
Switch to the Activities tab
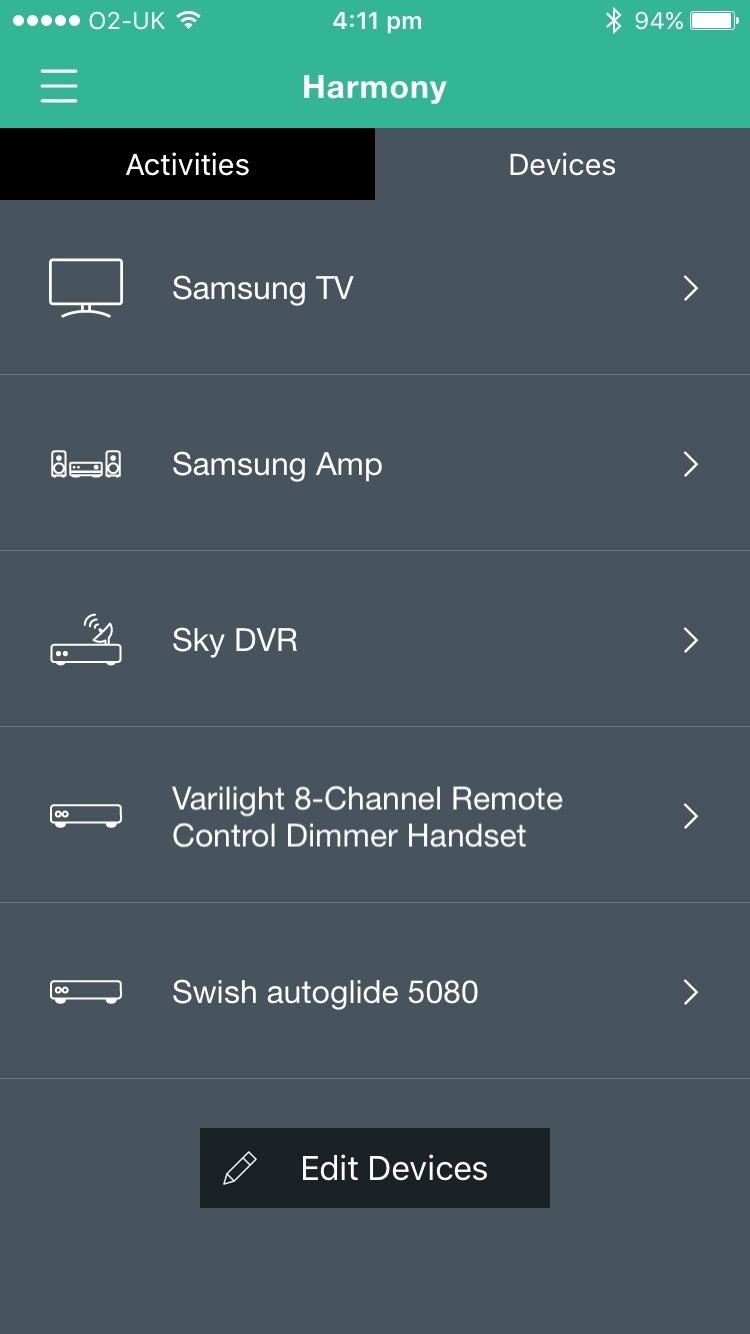click(187, 165)
